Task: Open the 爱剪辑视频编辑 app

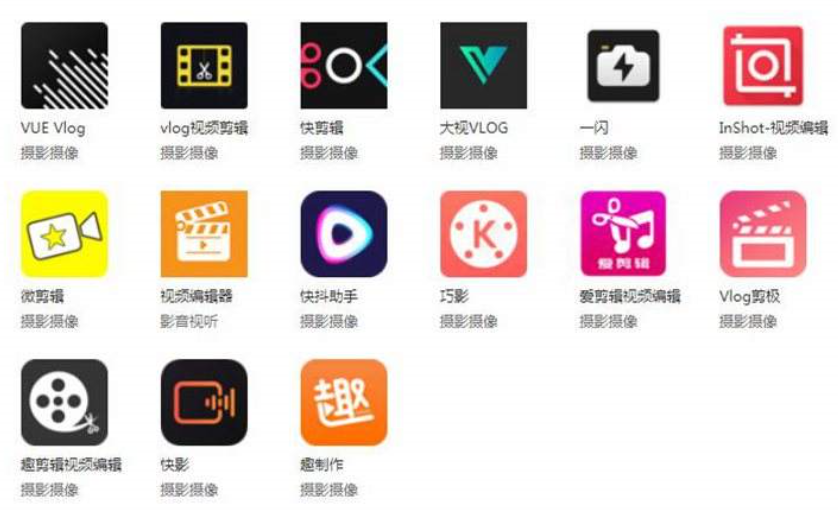Action: 623,234
